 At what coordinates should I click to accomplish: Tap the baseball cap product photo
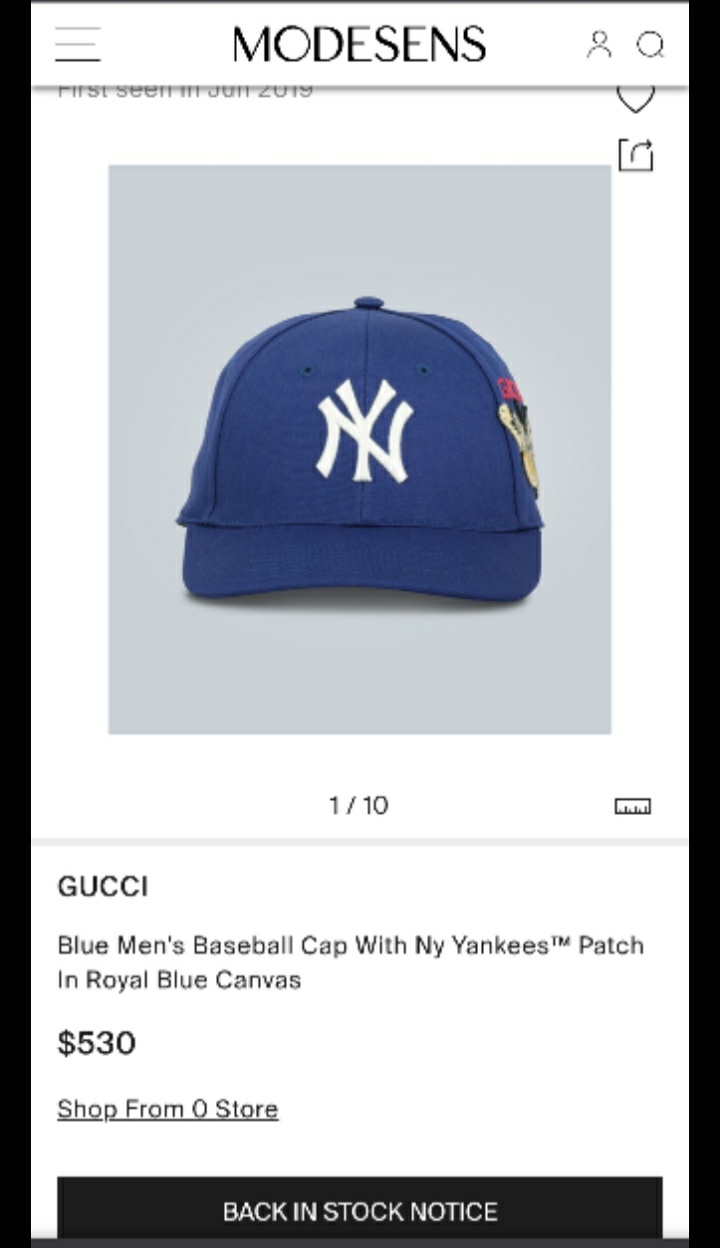point(360,445)
